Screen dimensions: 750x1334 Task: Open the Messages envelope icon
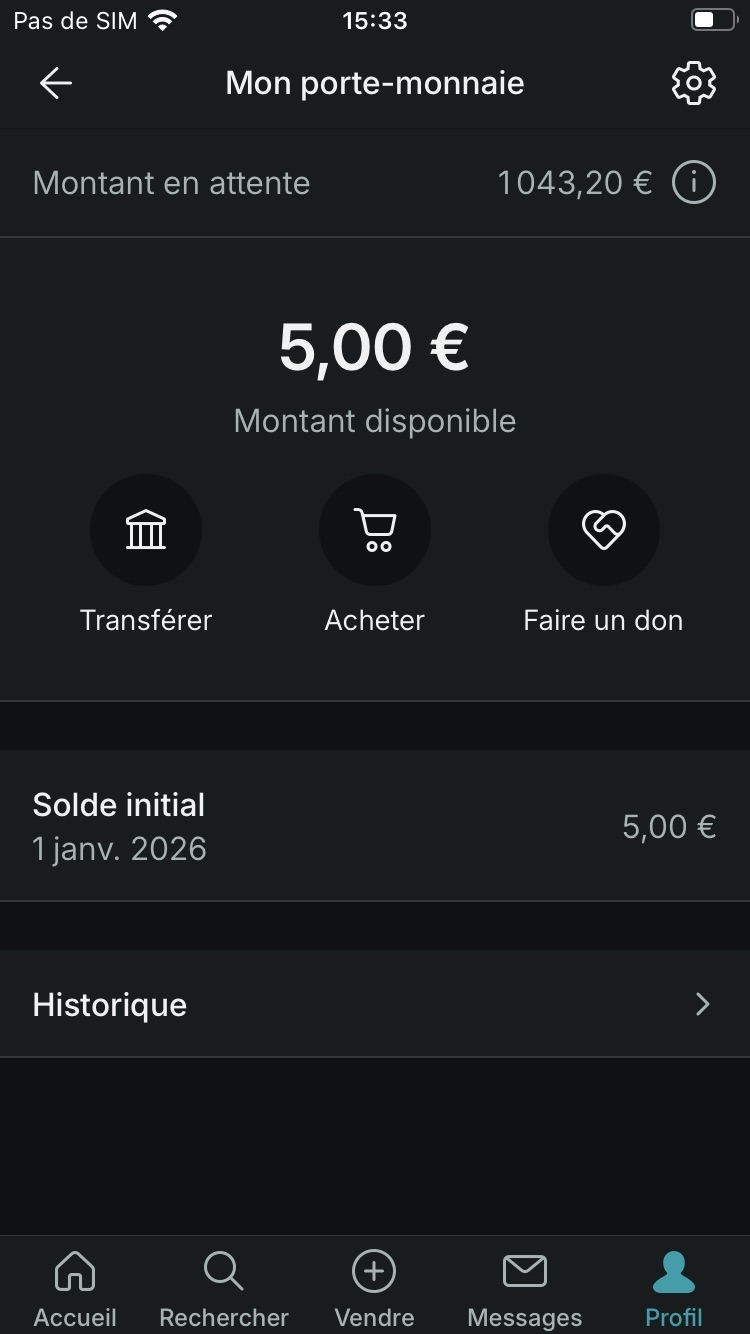coord(524,1271)
